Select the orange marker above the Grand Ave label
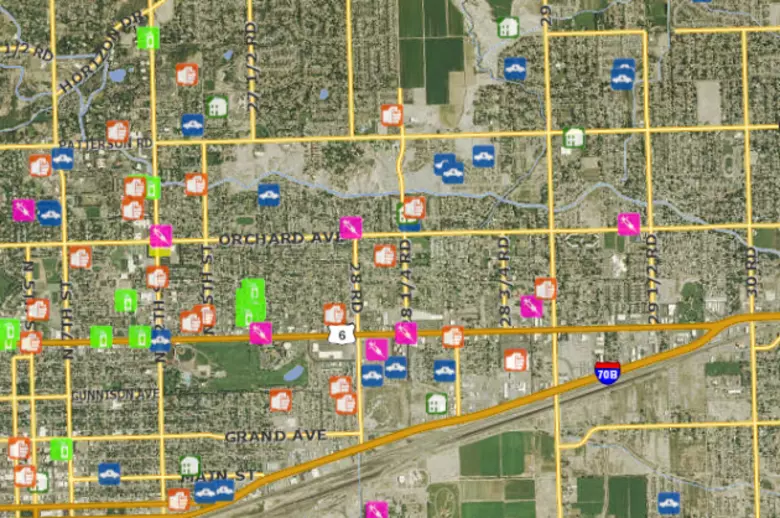Image resolution: width=780 pixels, height=518 pixels. click(x=281, y=401)
